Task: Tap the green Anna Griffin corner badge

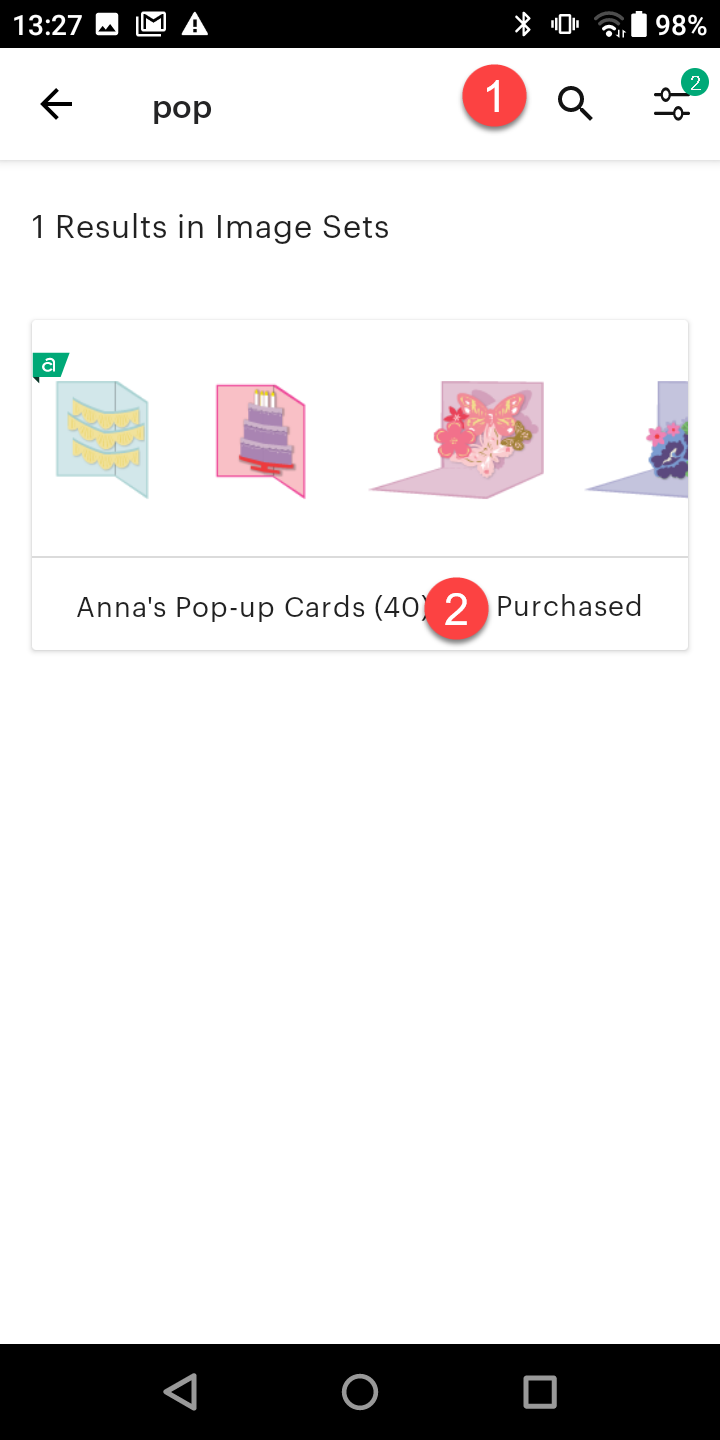Action: (49, 365)
